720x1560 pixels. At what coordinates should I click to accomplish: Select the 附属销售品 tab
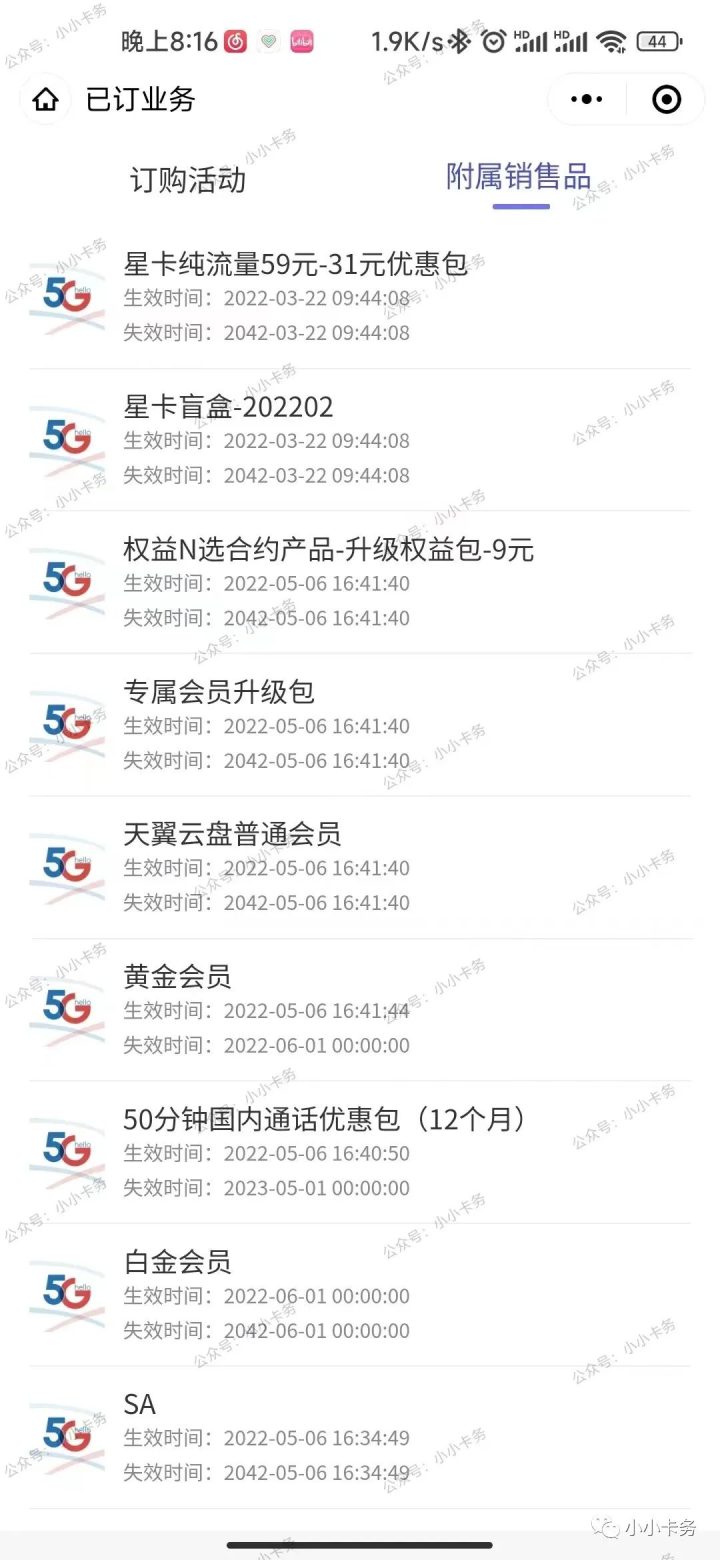pos(519,177)
